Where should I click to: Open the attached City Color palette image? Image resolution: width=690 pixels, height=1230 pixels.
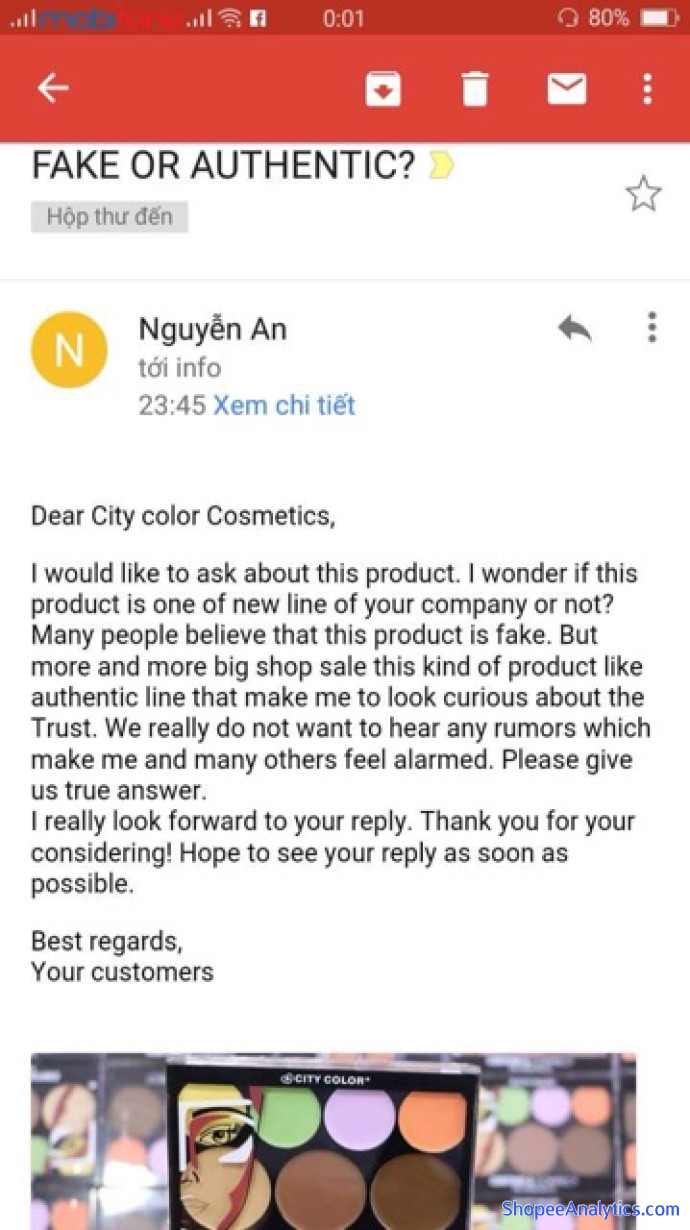(333, 1140)
